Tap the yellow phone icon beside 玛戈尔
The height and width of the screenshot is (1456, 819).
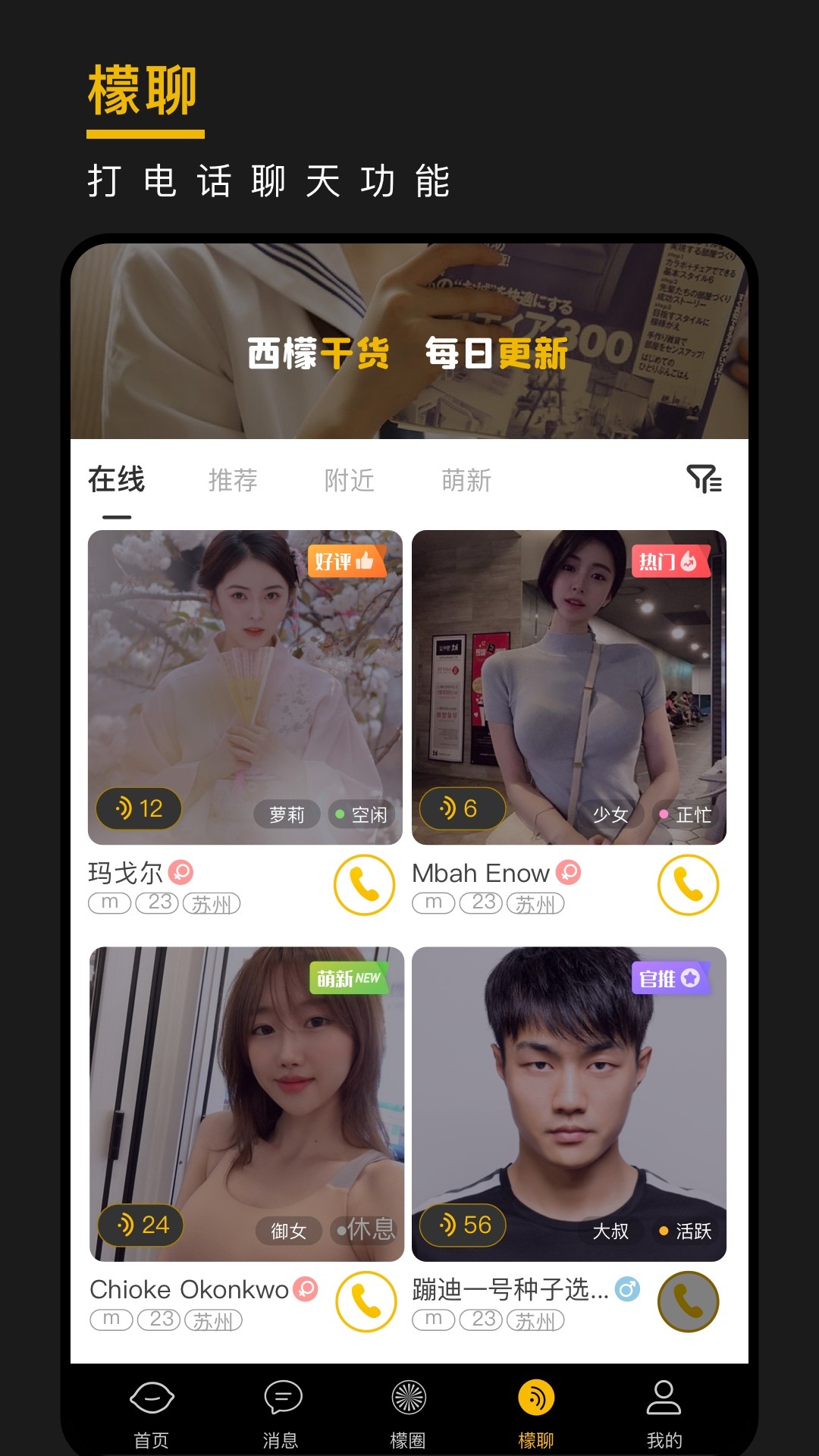[362, 886]
